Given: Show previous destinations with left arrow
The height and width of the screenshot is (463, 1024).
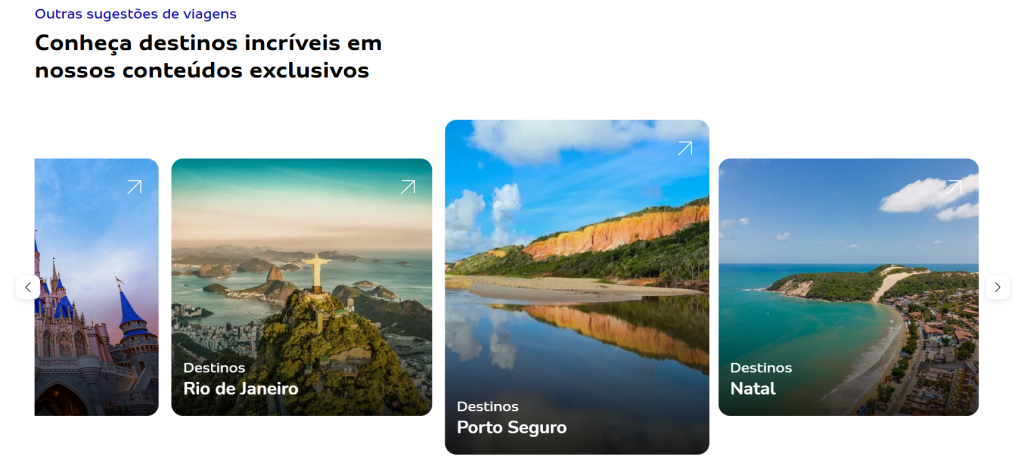Looking at the screenshot, I should (28, 287).
